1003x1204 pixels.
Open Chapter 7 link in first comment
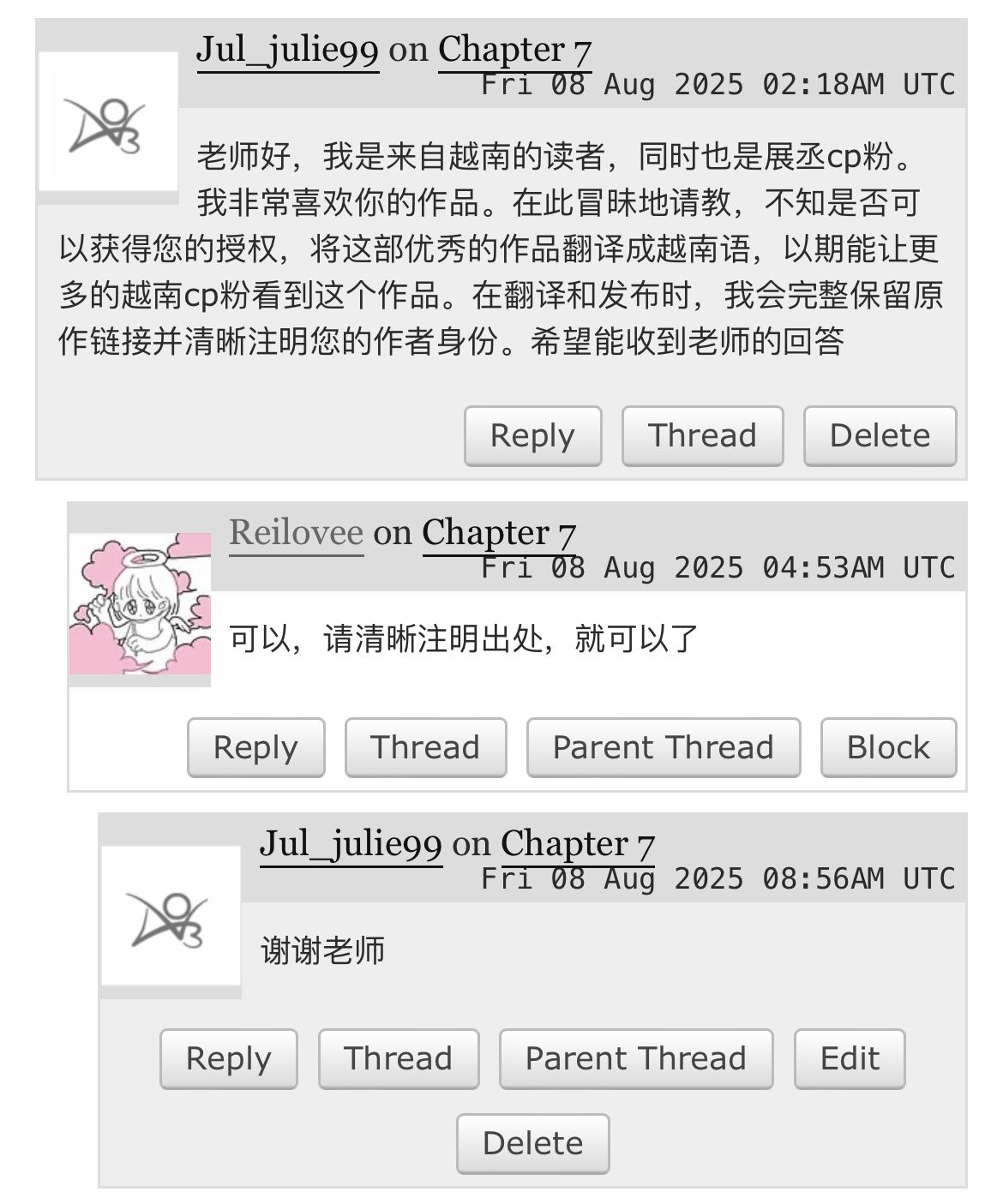pyautogui.click(x=514, y=50)
